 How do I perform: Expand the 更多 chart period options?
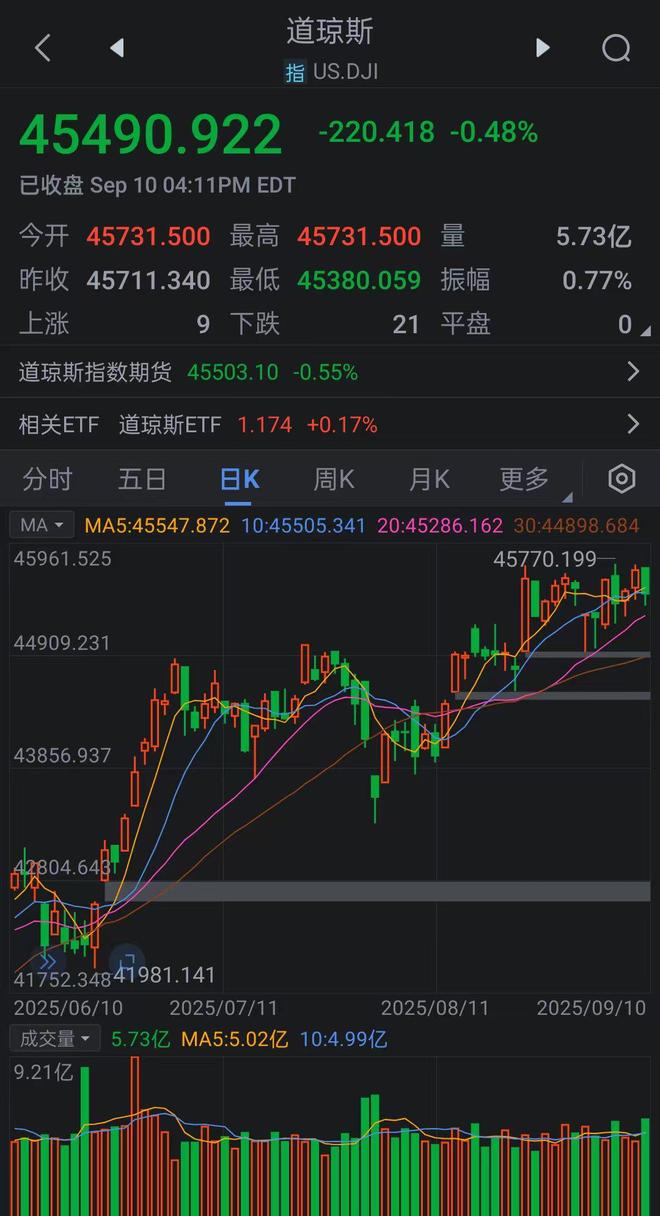click(x=526, y=479)
